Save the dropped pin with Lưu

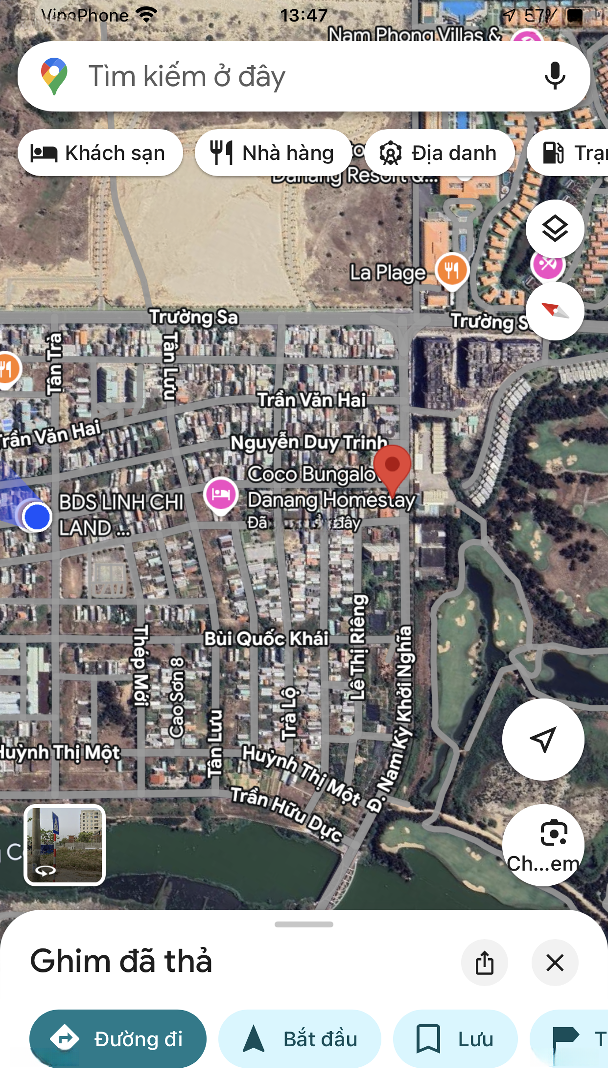tap(455, 1039)
